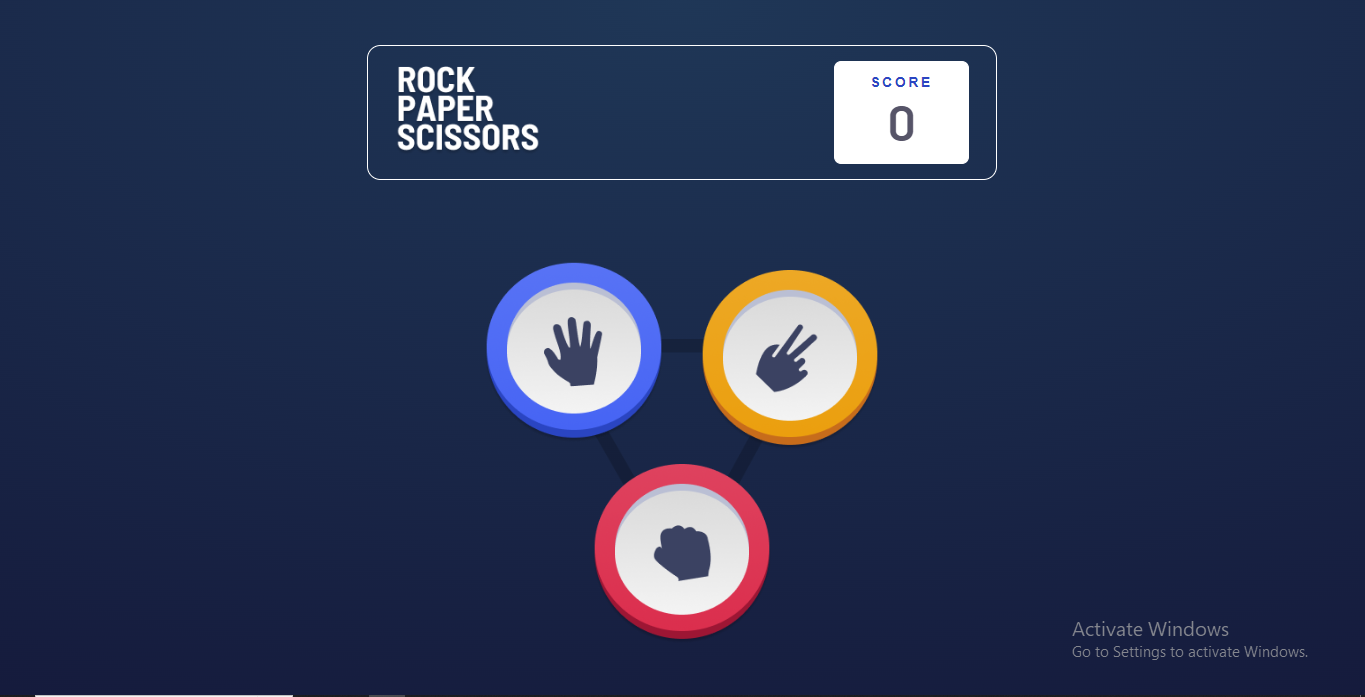
Task: Select the red rock fist
Action: point(682,551)
